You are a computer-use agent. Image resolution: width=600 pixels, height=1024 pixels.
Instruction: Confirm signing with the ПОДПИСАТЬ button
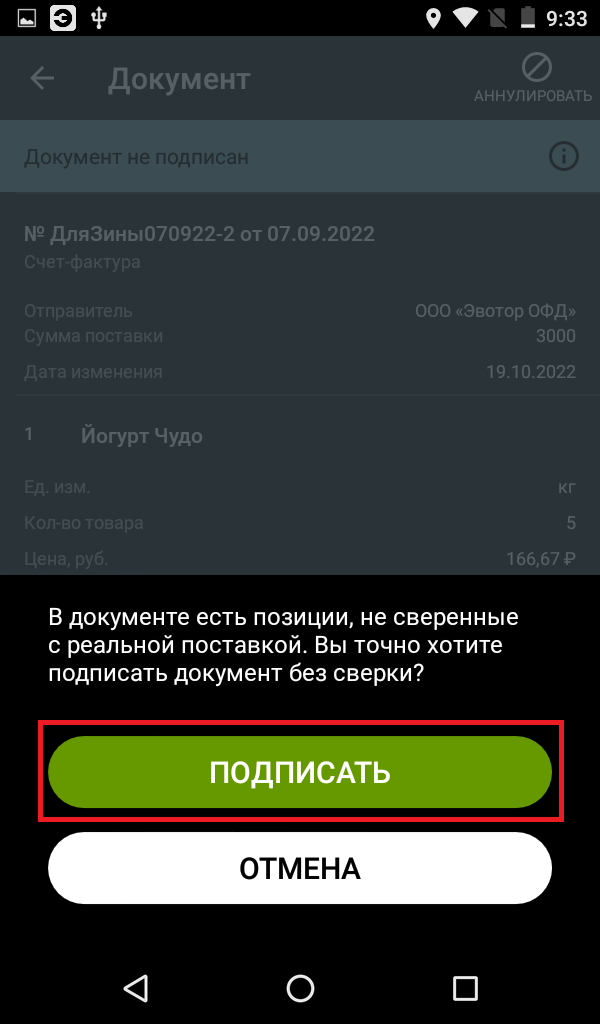pyautogui.click(x=300, y=772)
